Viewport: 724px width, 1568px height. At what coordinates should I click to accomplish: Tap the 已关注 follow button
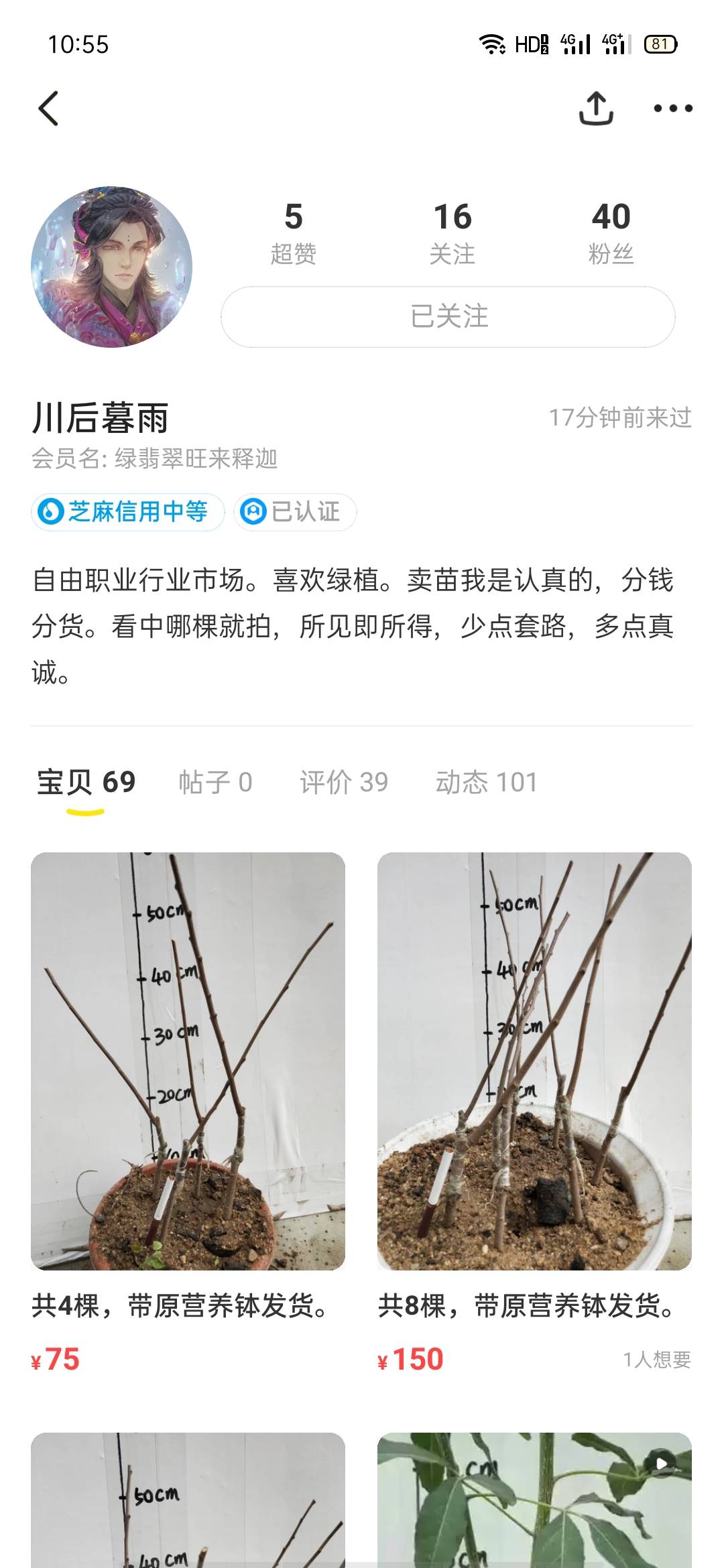448,316
